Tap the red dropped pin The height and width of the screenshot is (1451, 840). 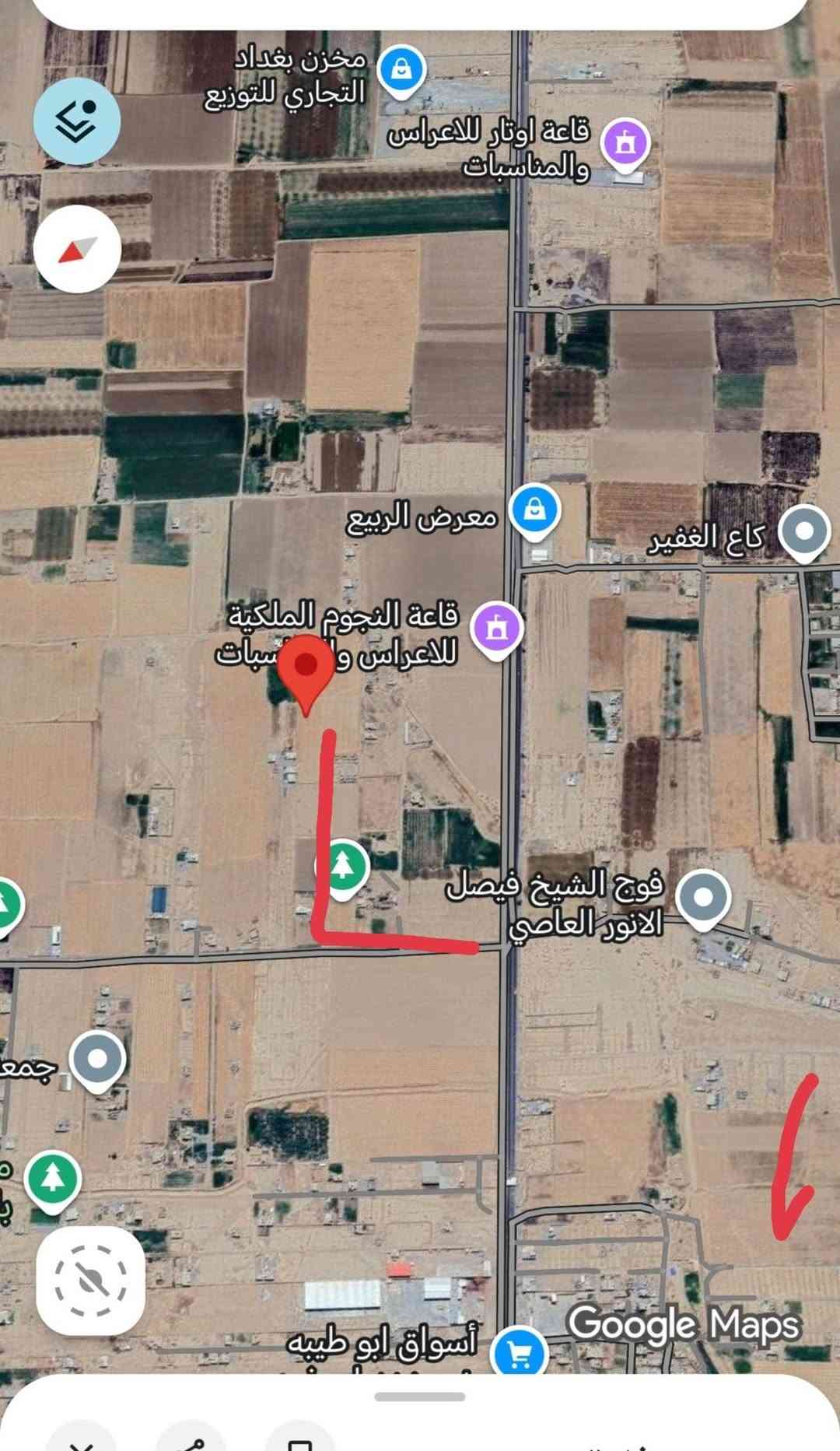pyautogui.click(x=306, y=669)
